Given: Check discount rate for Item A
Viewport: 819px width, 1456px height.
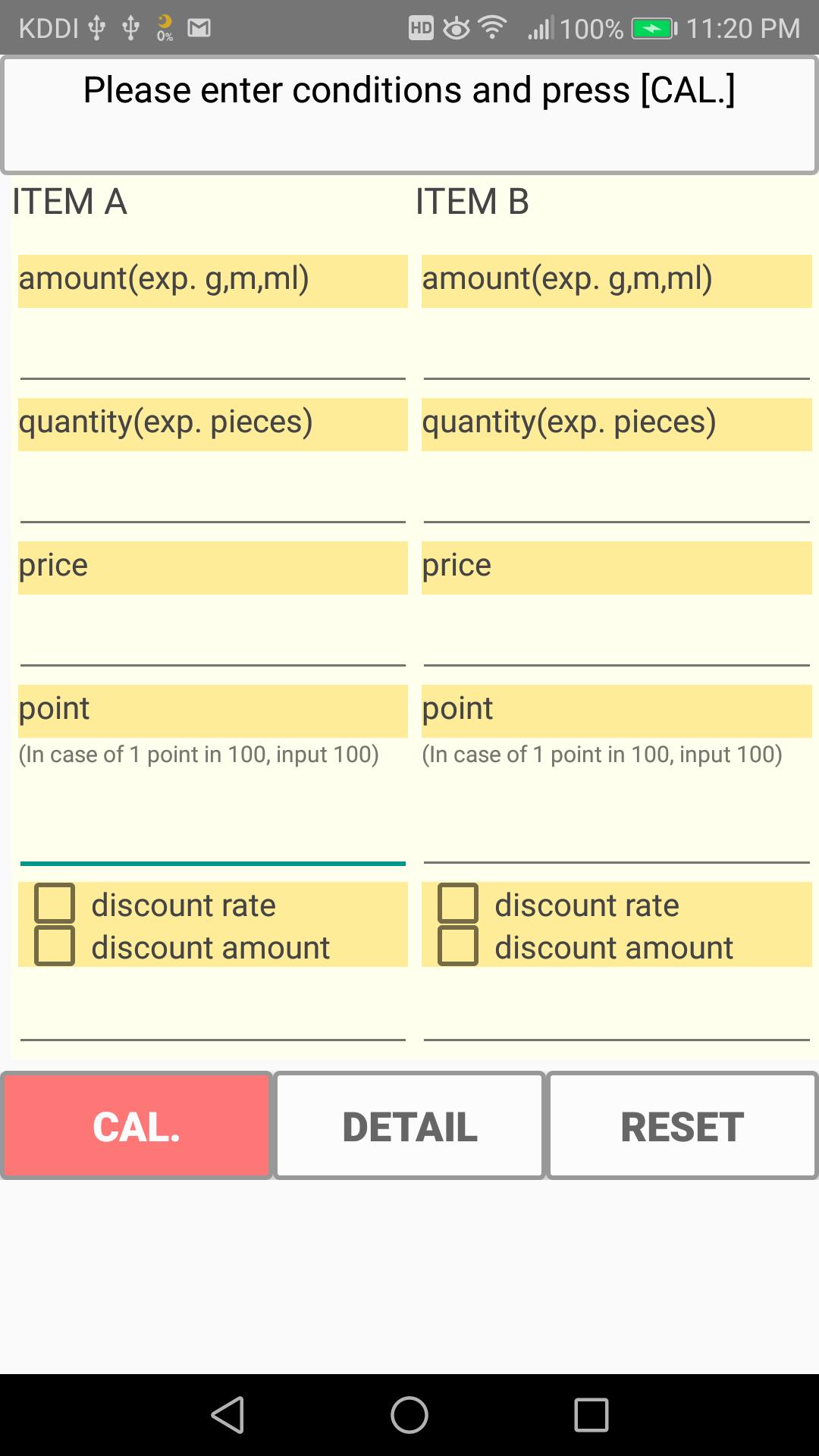Looking at the screenshot, I should tap(55, 903).
